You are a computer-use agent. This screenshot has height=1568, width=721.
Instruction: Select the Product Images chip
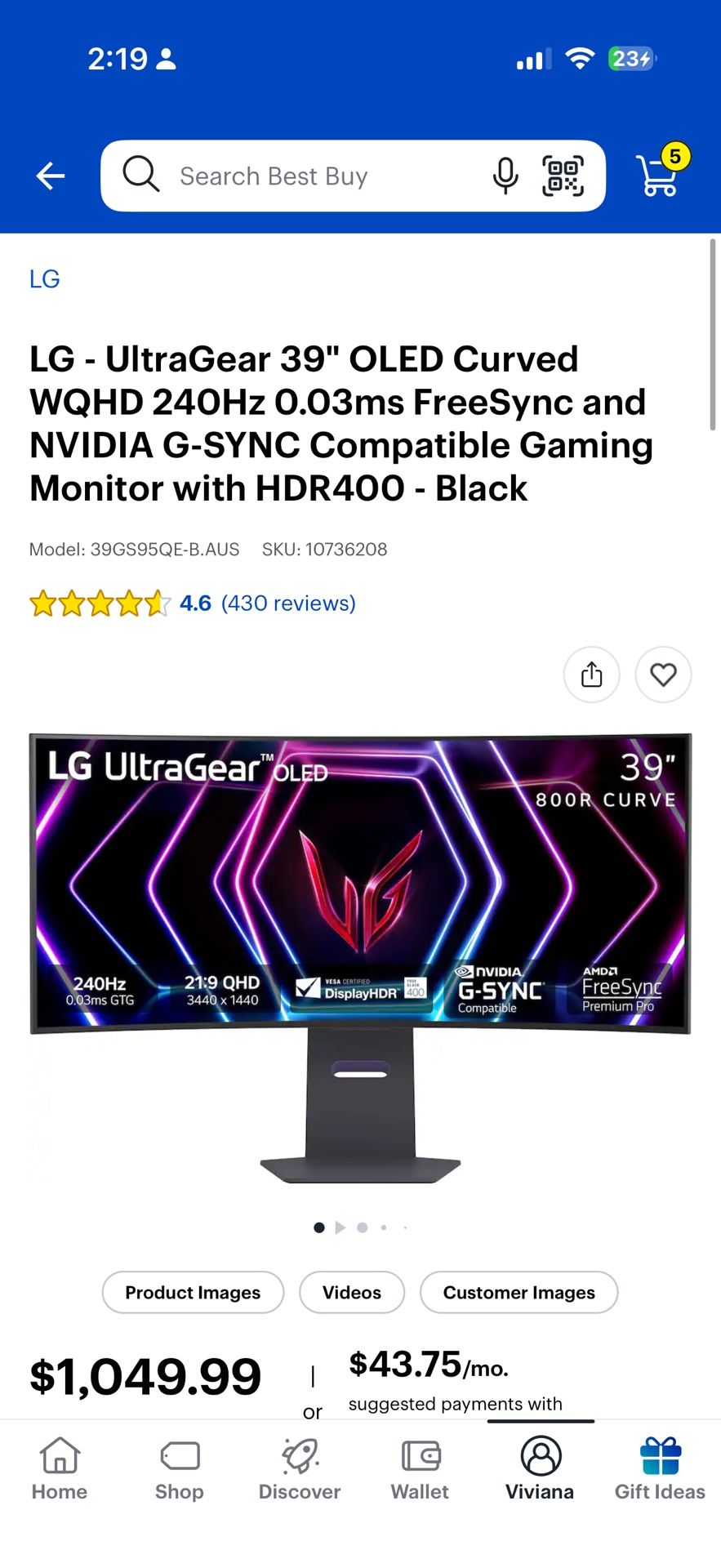tap(193, 1292)
